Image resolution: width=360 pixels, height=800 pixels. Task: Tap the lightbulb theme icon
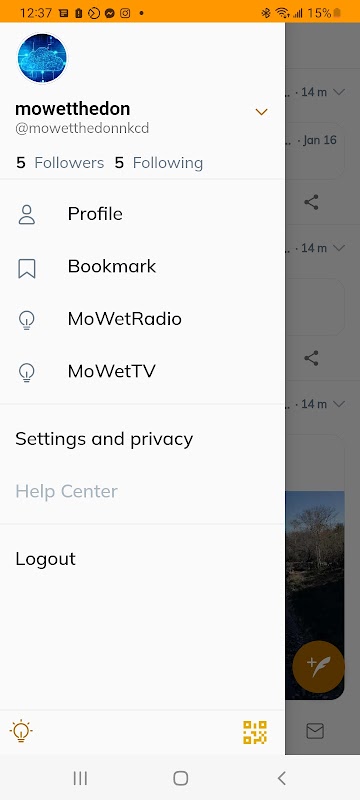pyautogui.click(x=21, y=732)
